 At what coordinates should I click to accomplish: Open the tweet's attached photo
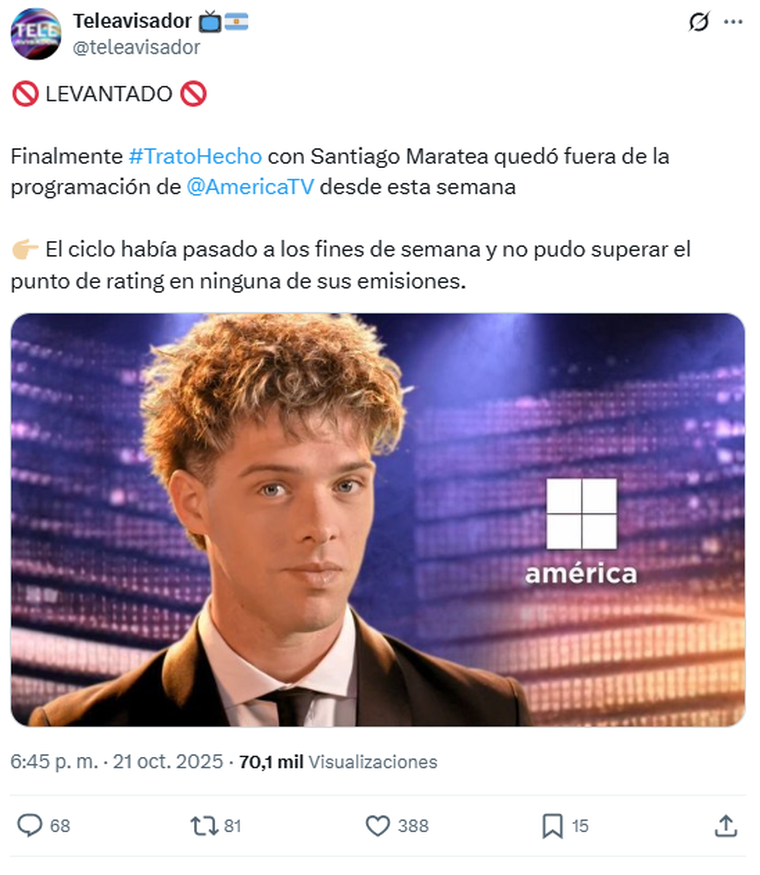tap(378, 520)
